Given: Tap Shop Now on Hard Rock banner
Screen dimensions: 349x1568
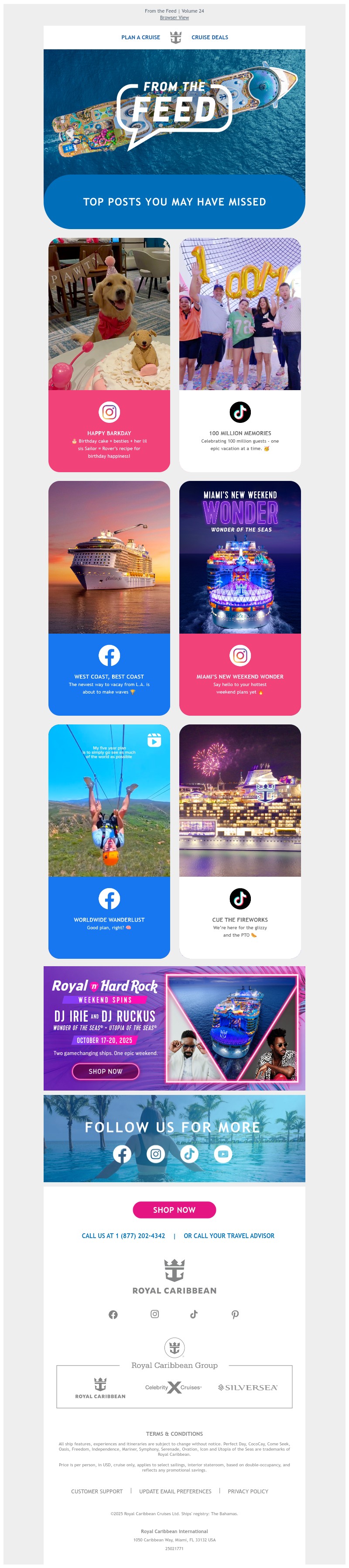Looking at the screenshot, I should [105, 1070].
